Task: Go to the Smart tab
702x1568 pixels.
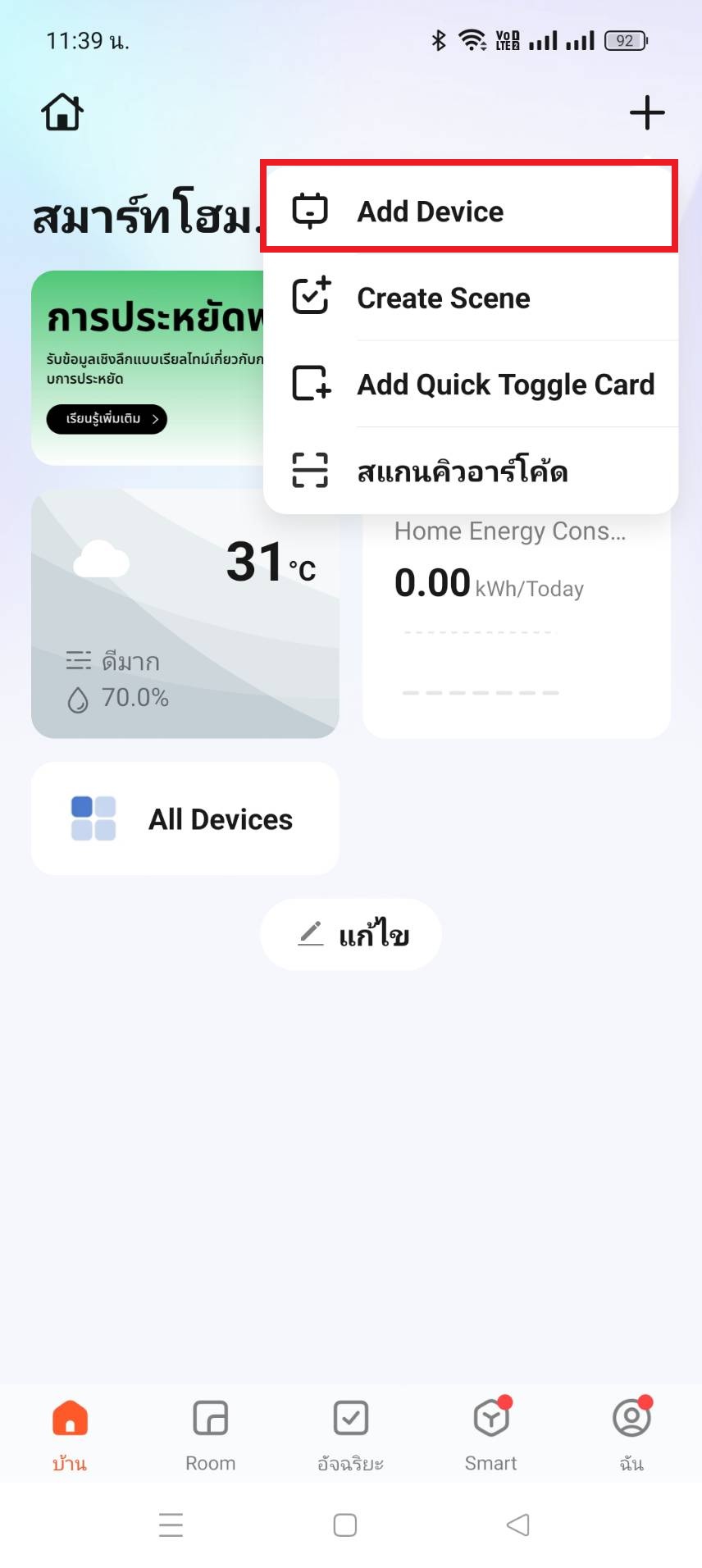Action: 491,1435
